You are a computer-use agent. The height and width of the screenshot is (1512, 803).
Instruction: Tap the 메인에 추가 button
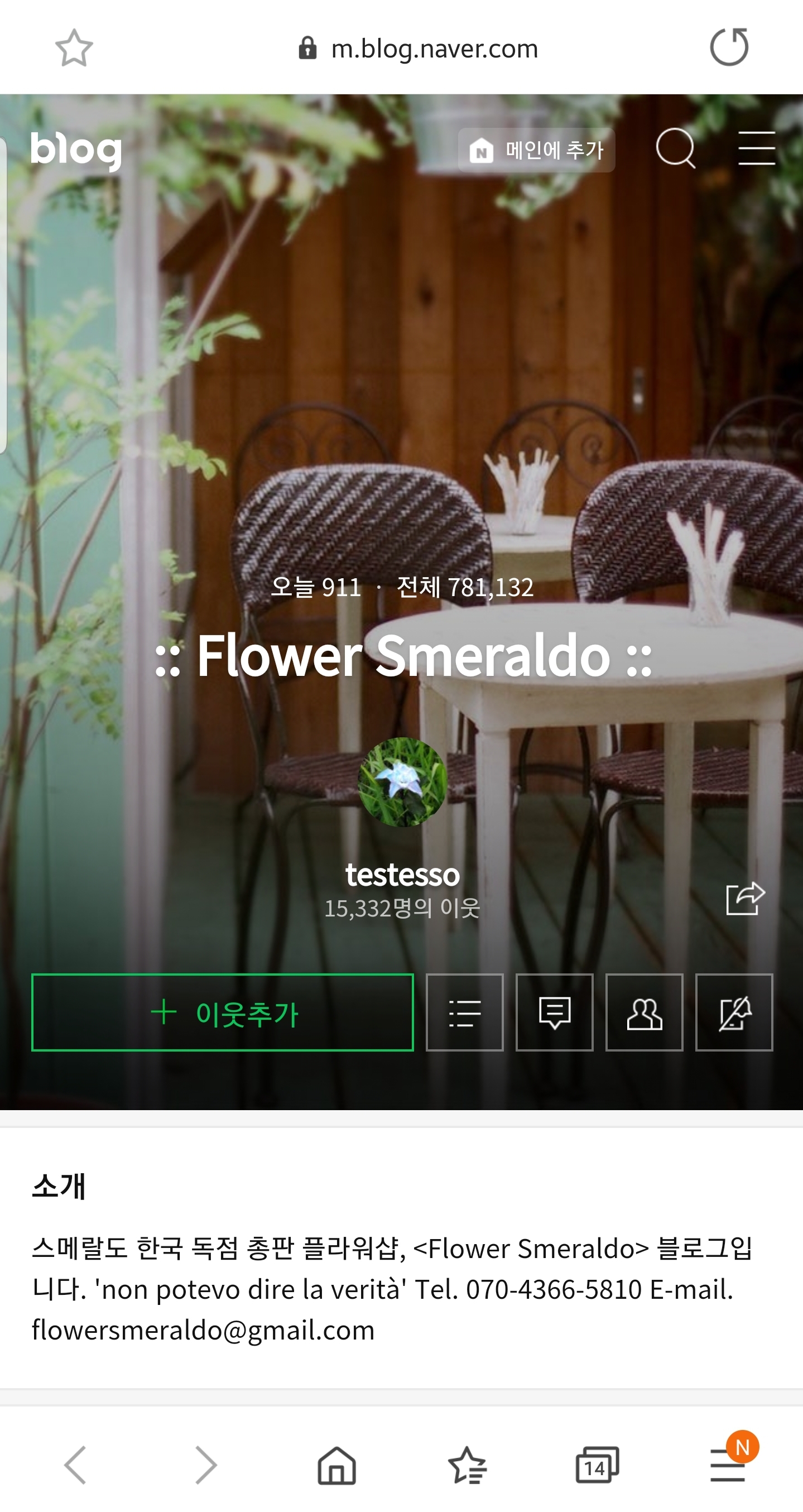[x=536, y=150]
